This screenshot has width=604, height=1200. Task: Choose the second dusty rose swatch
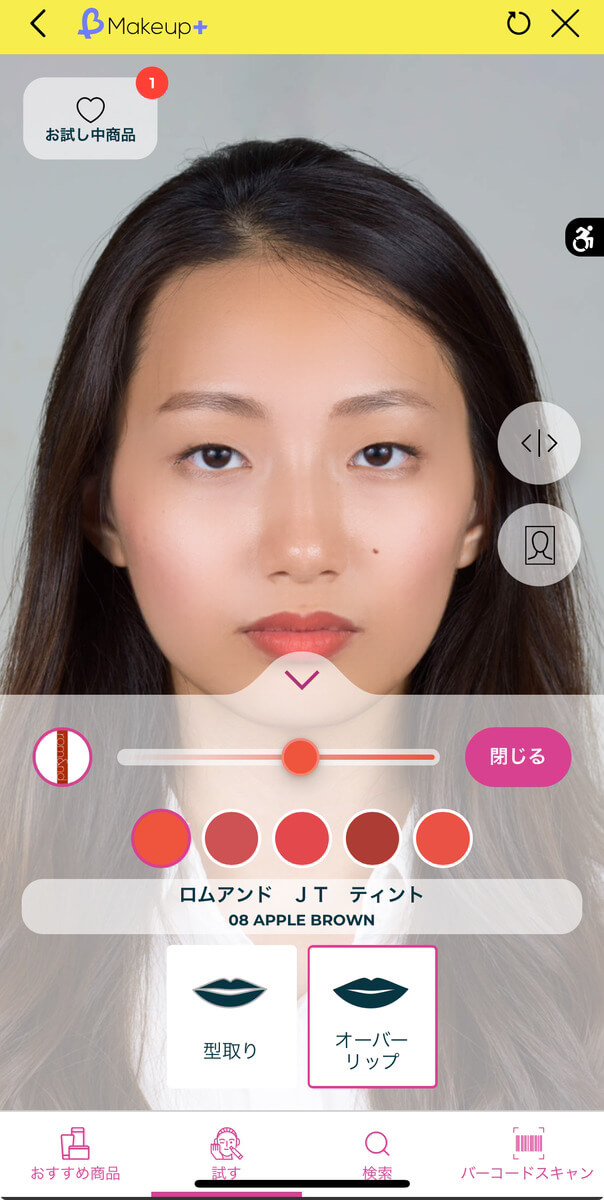(231, 838)
